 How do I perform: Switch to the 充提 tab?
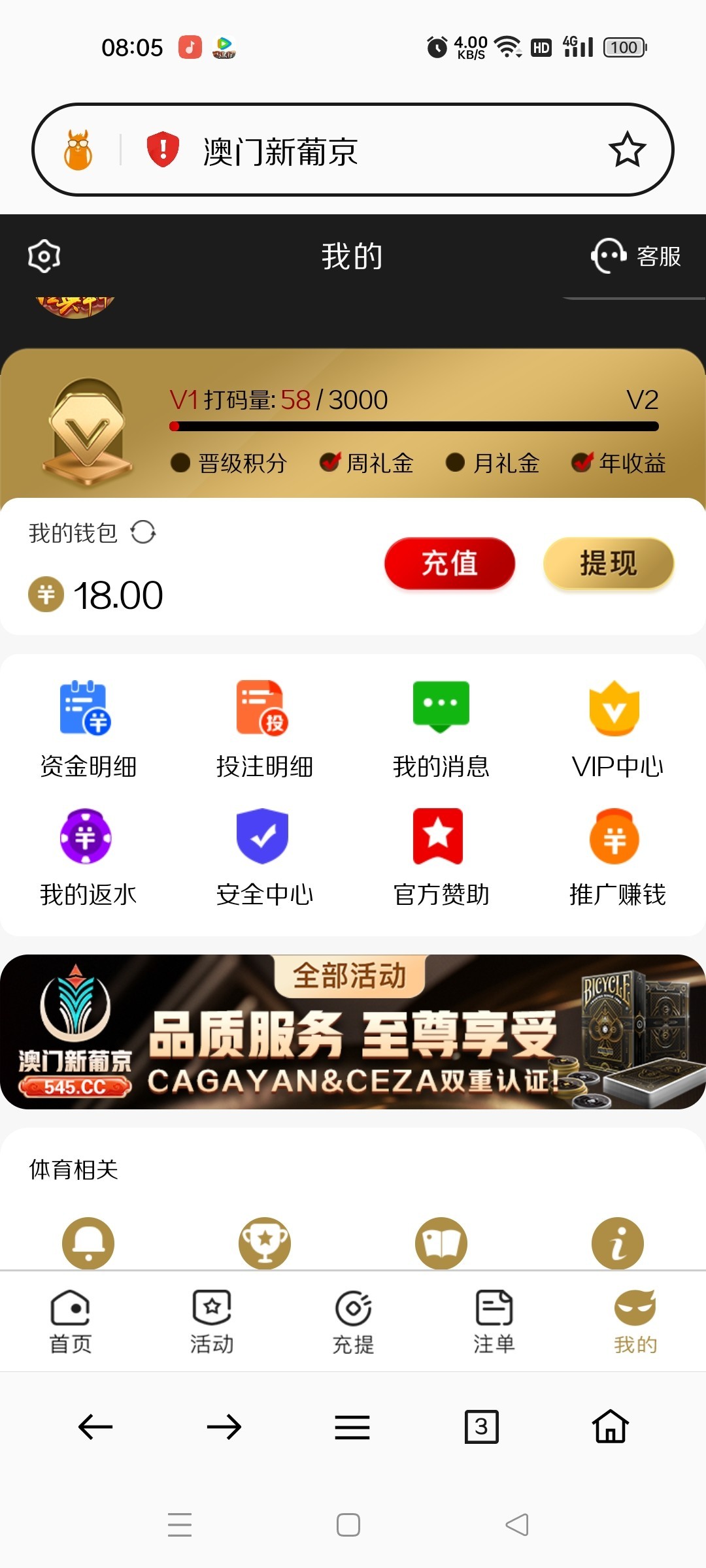(x=353, y=1321)
